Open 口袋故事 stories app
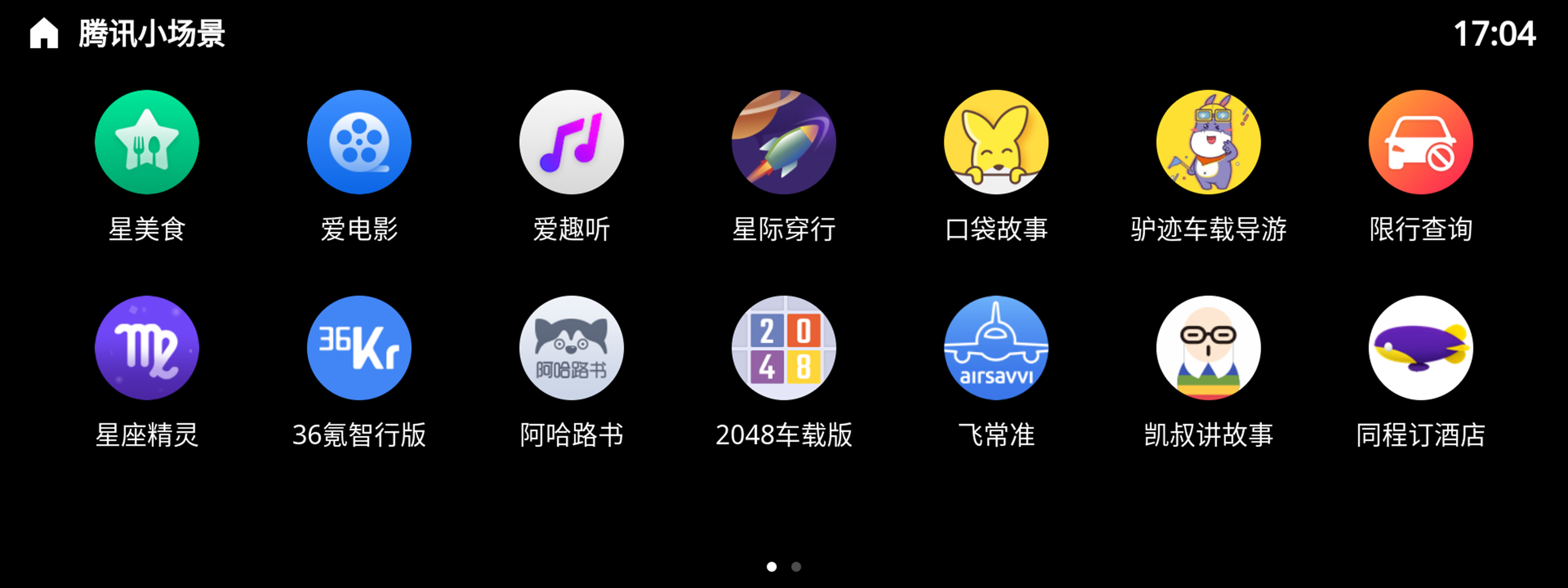This screenshot has width=1568, height=588. (996, 143)
